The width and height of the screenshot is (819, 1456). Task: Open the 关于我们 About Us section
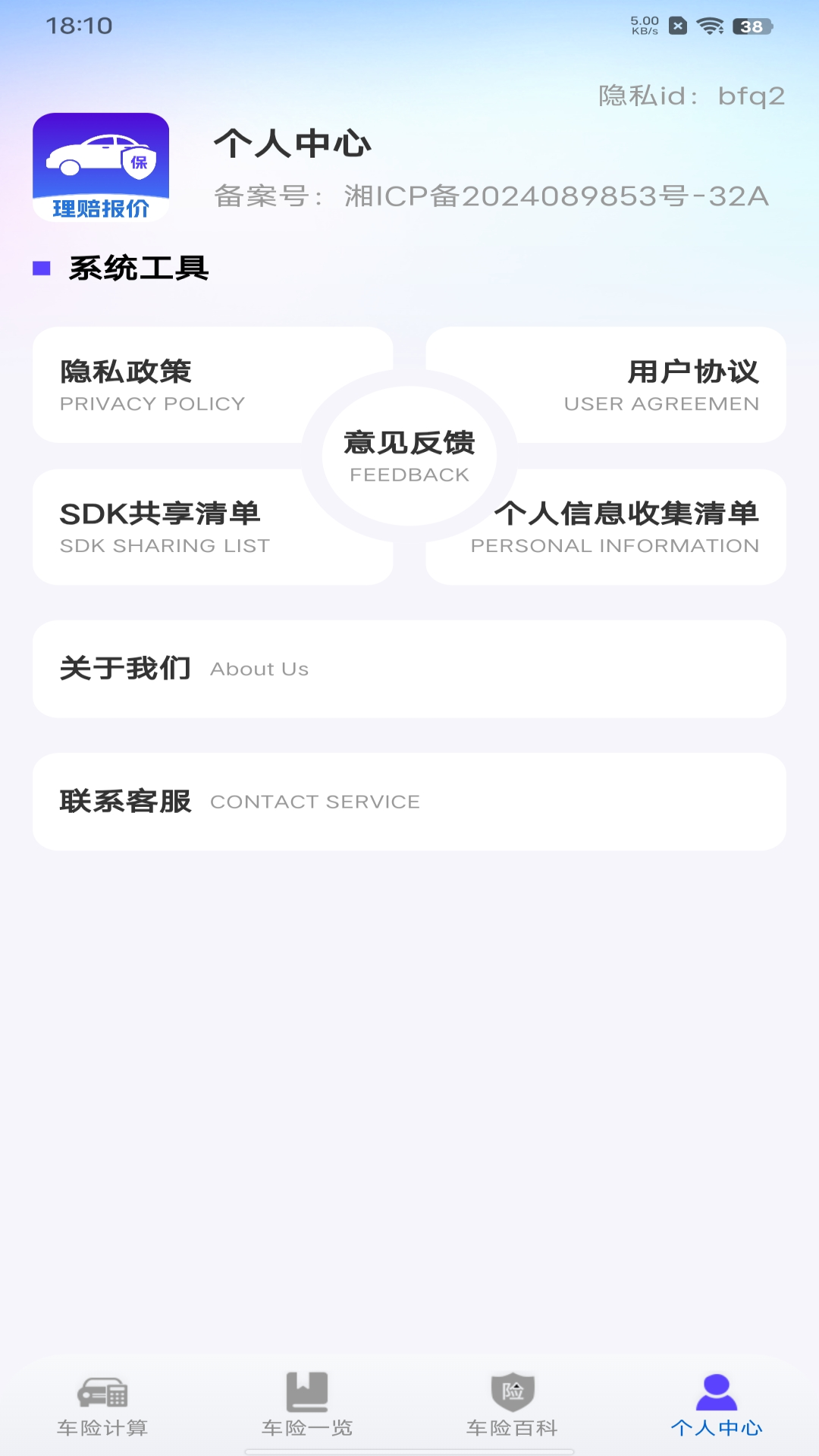[x=409, y=668]
